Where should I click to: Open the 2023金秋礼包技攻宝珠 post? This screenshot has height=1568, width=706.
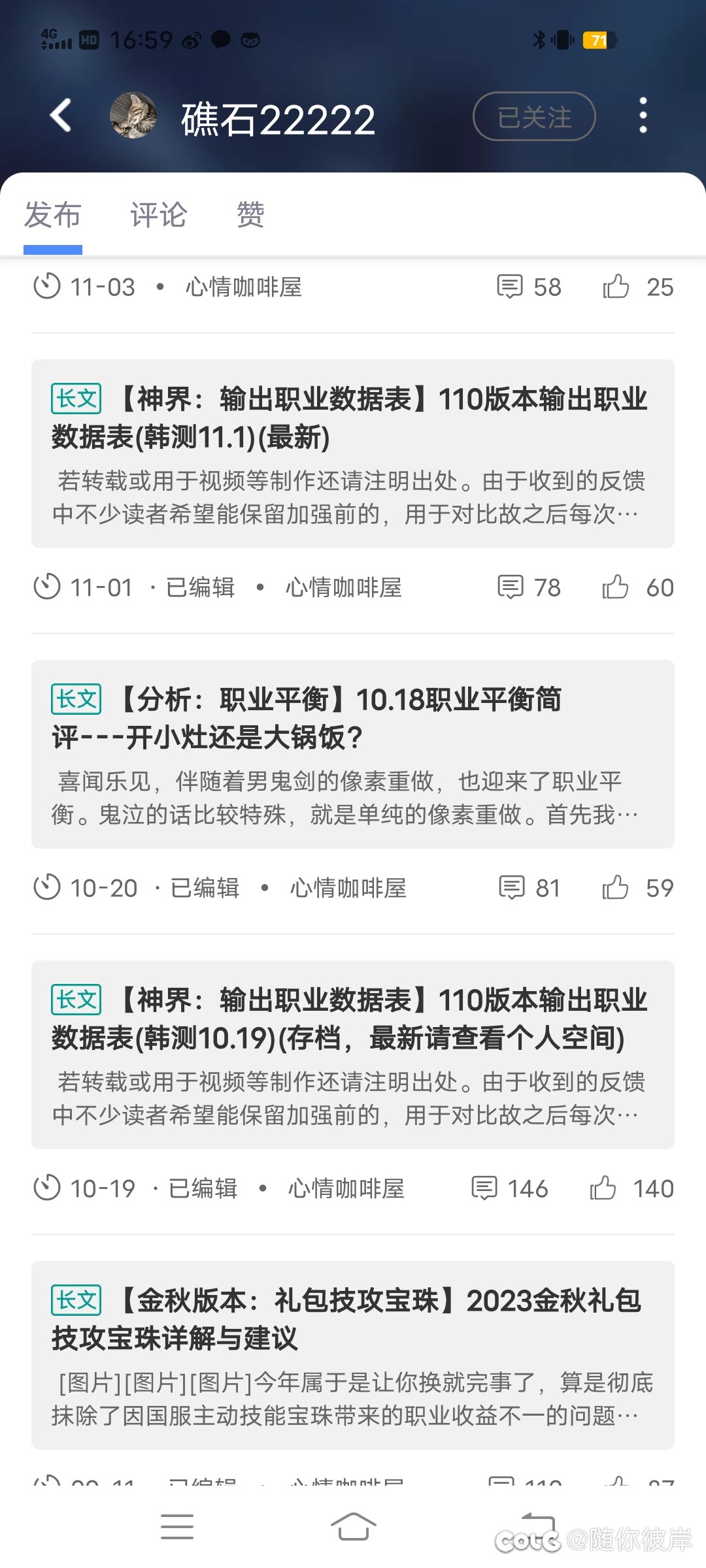coord(353,1355)
